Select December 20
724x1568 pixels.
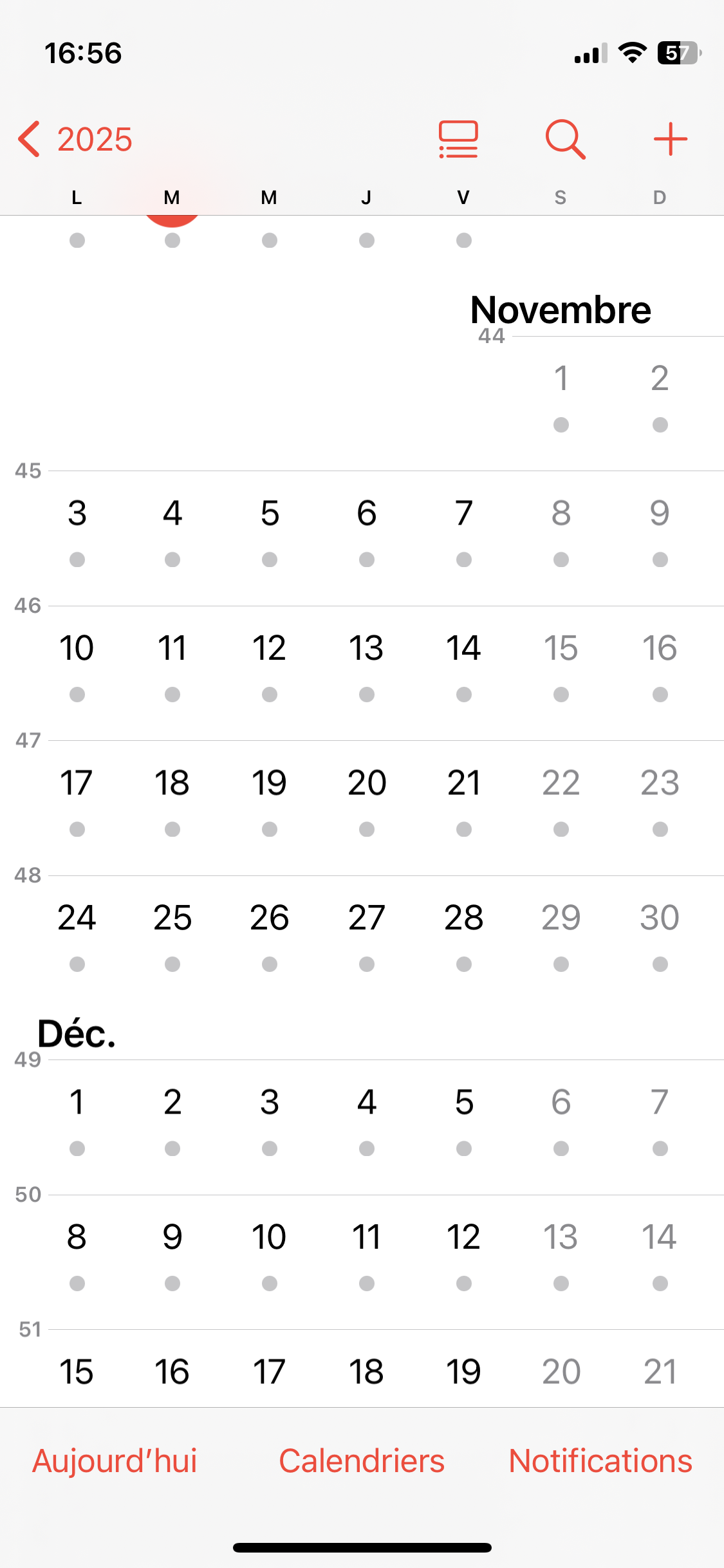pos(561,1372)
